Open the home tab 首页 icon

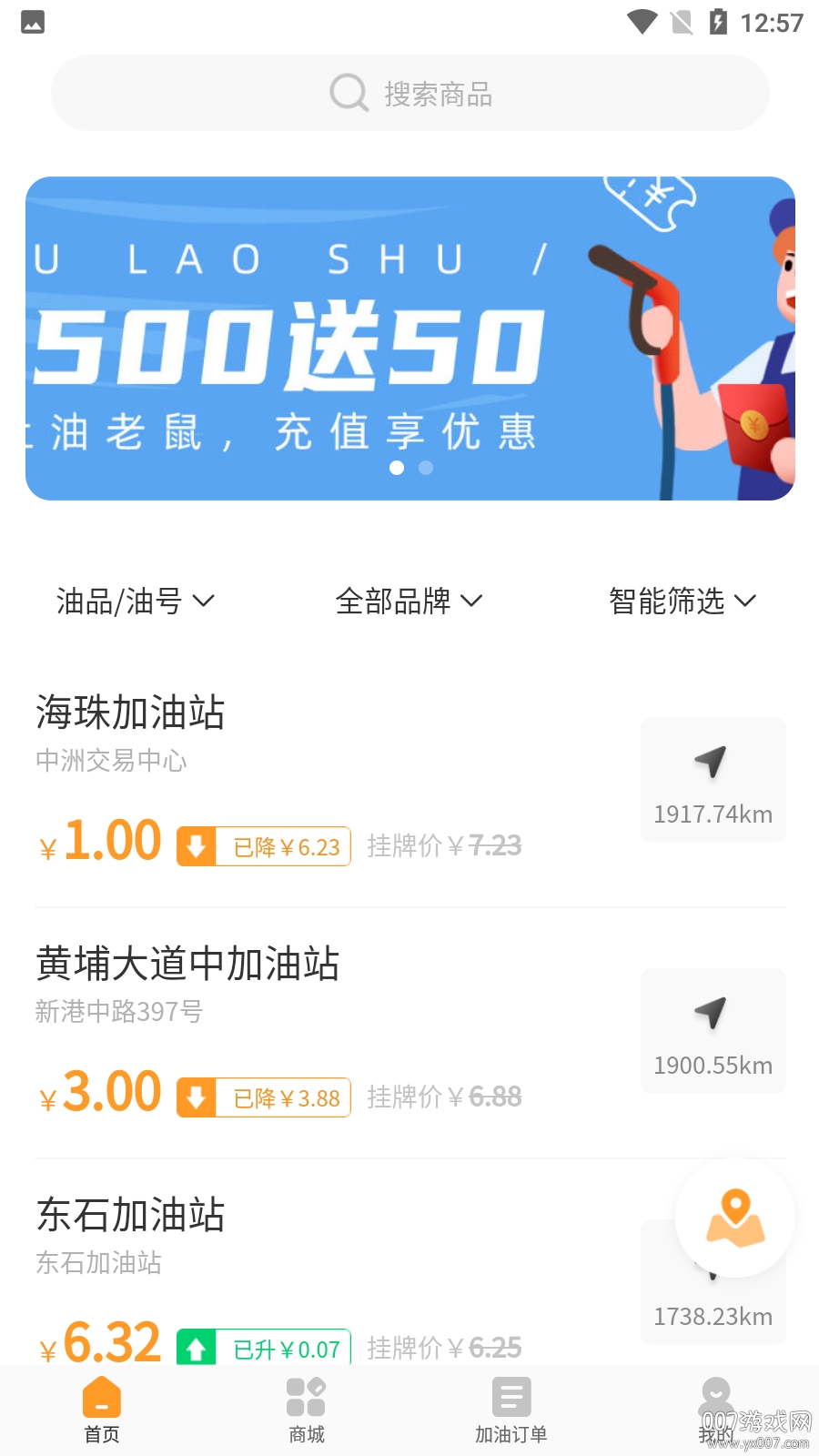[x=103, y=1397]
